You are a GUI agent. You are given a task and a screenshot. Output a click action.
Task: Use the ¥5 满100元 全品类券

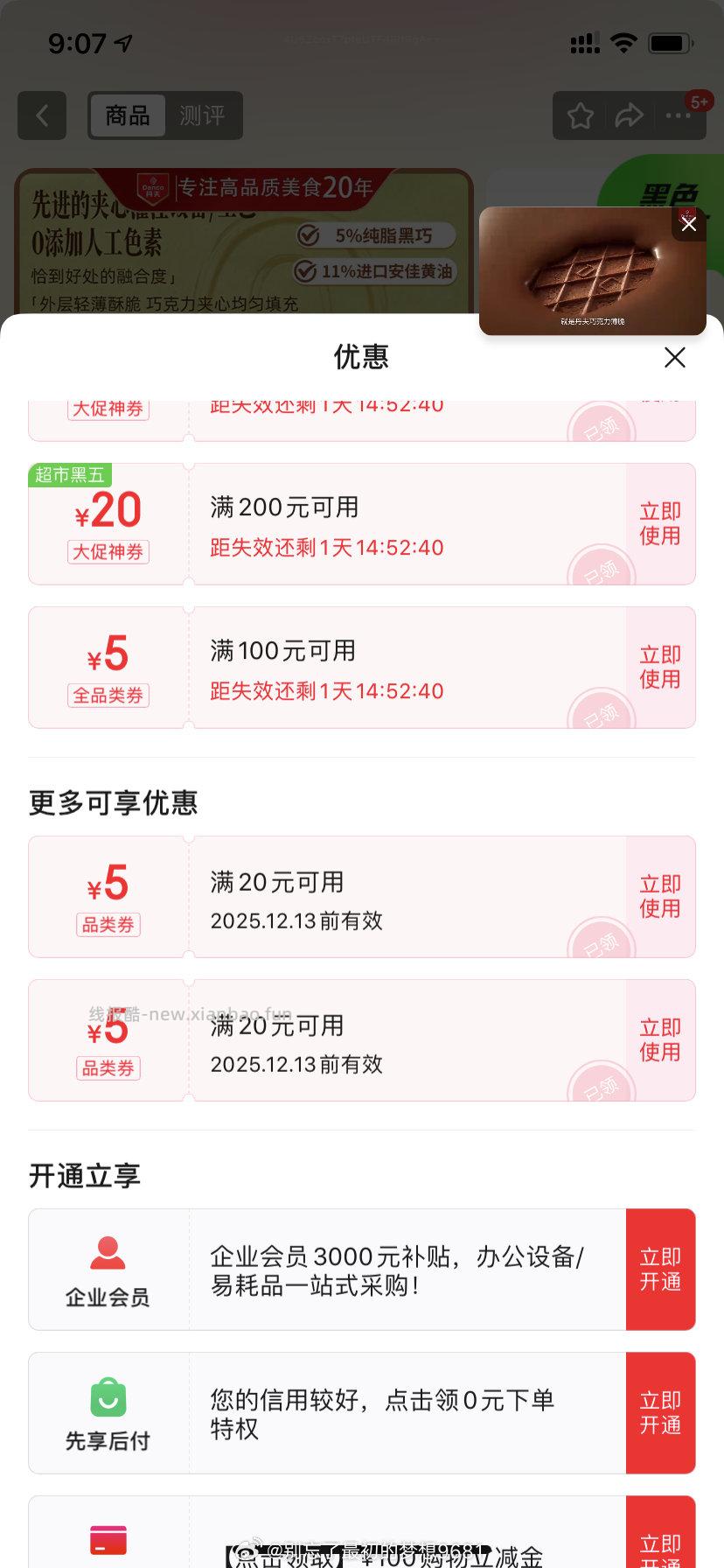[x=659, y=667]
